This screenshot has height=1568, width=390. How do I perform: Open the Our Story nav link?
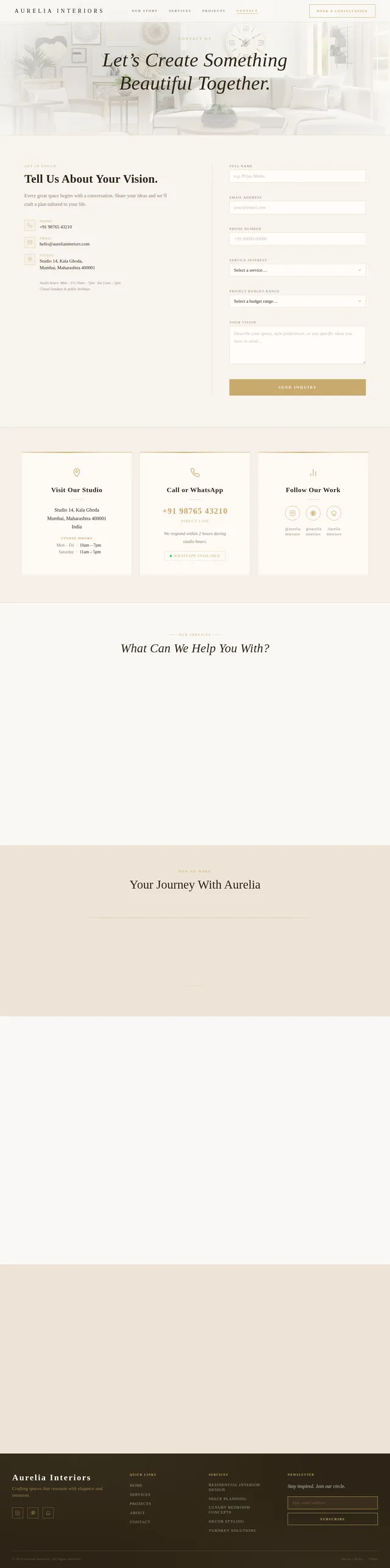click(144, 11)
